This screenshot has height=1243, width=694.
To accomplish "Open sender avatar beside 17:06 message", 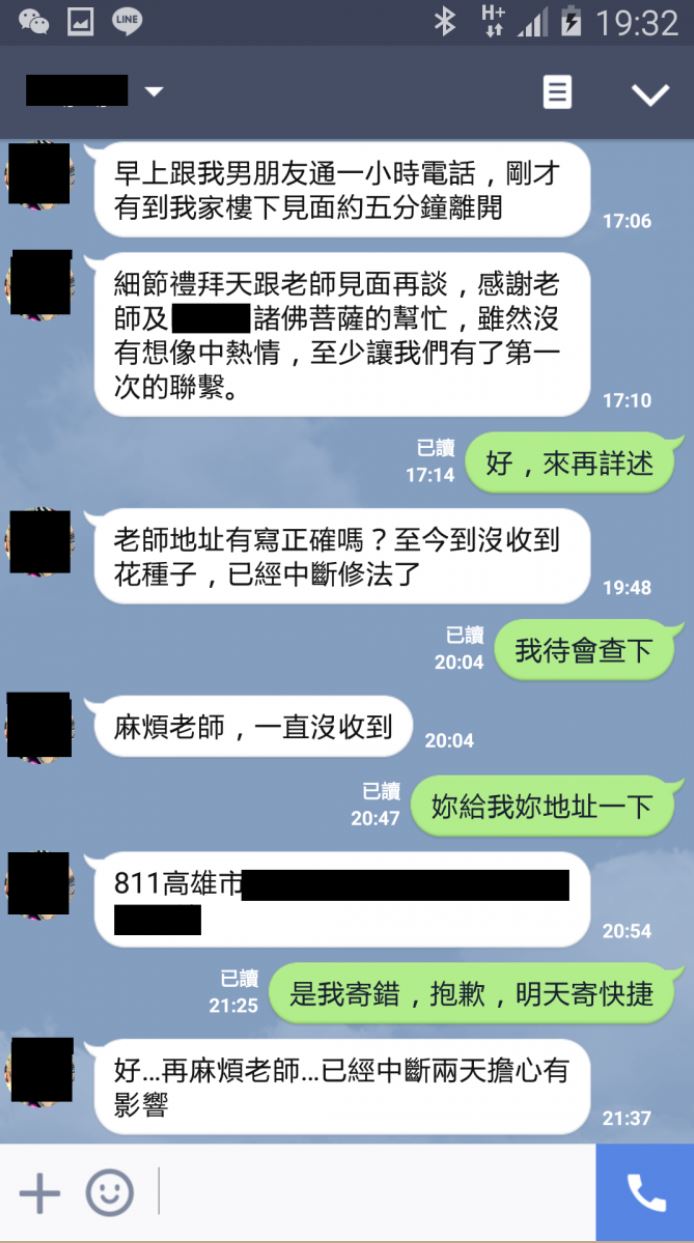I will (x=40, y=176).
